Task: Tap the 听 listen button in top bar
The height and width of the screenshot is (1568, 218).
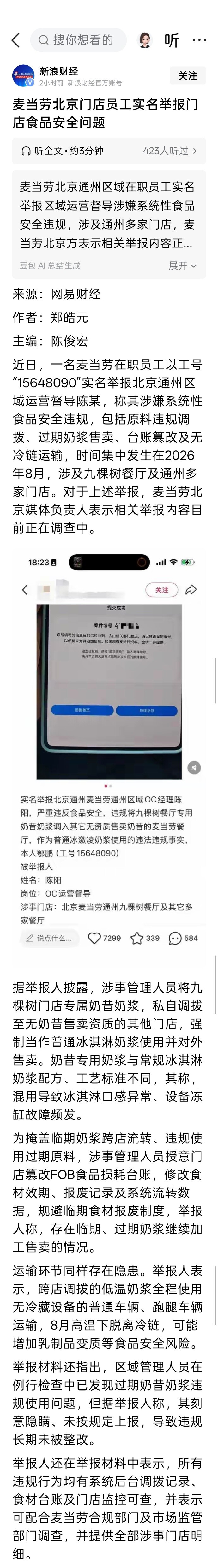Action: (x=172, y=40)
